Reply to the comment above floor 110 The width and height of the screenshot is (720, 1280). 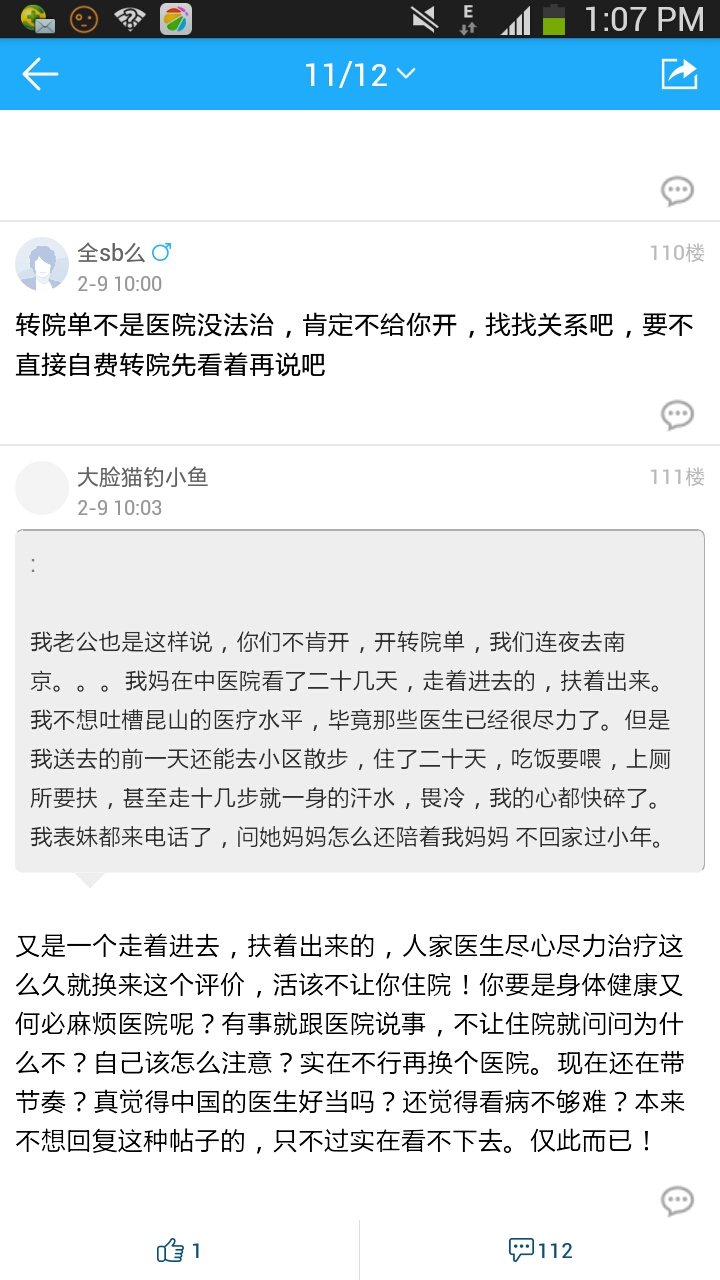pos(678,190)
